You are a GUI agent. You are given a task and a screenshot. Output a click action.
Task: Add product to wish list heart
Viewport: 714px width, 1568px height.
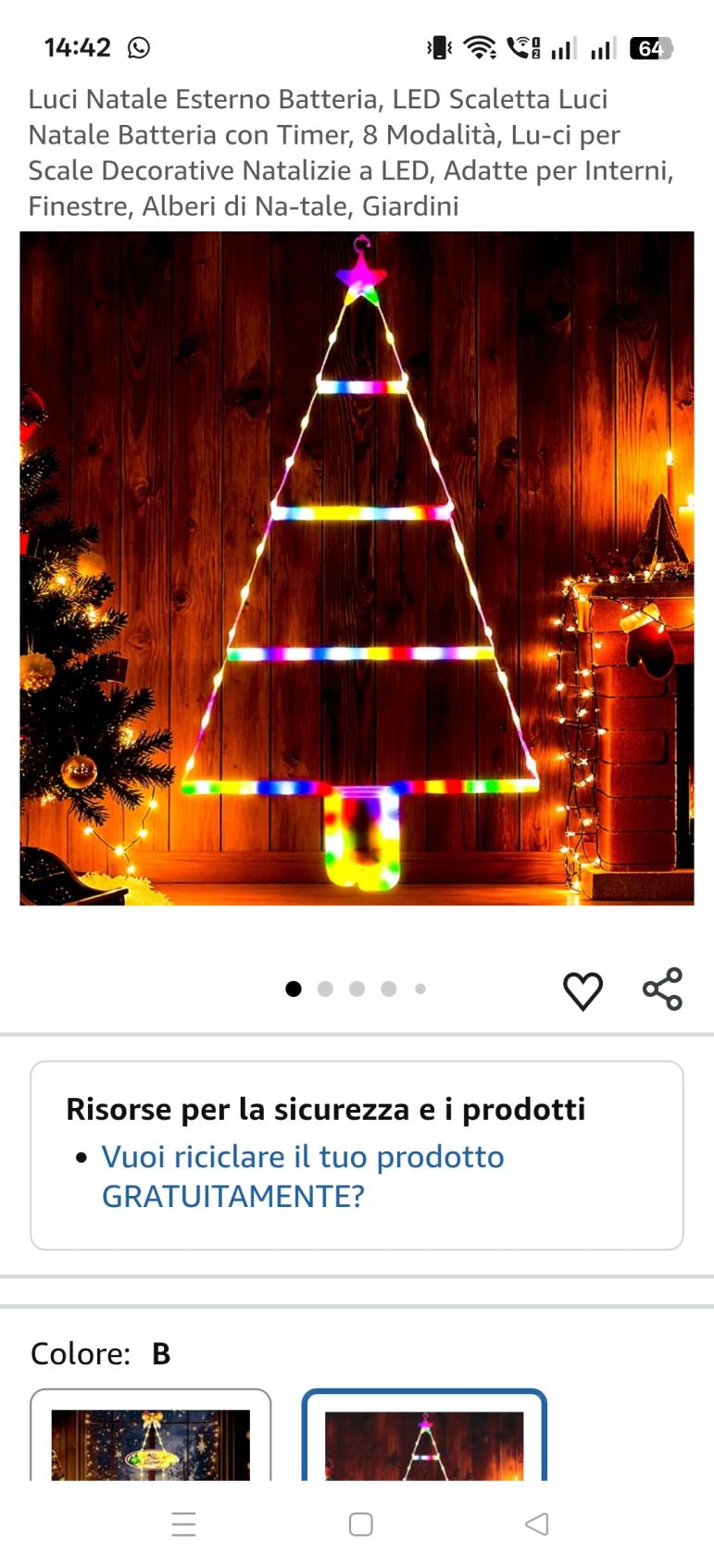point(582,990)
